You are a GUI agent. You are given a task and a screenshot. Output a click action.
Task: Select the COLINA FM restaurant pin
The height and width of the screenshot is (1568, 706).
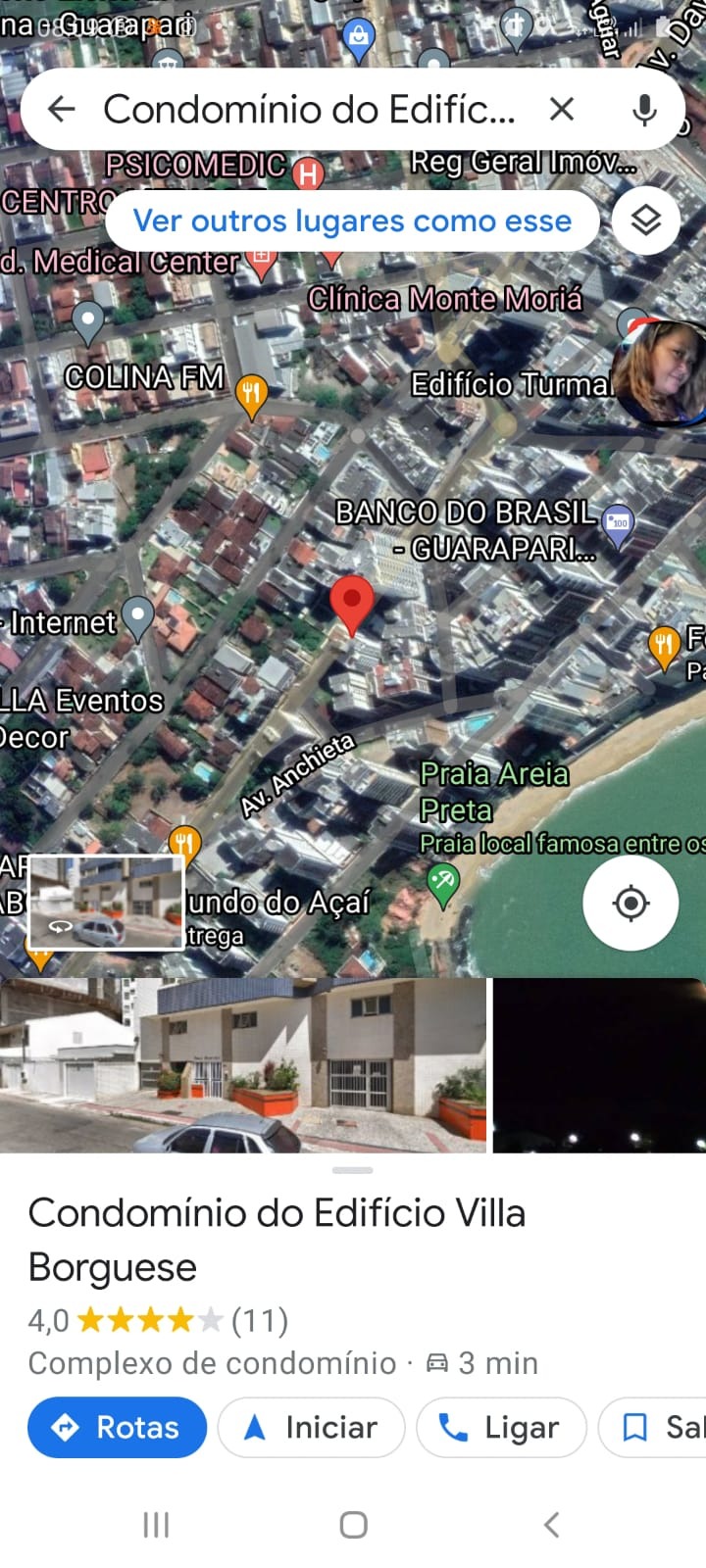pos(252,396)
